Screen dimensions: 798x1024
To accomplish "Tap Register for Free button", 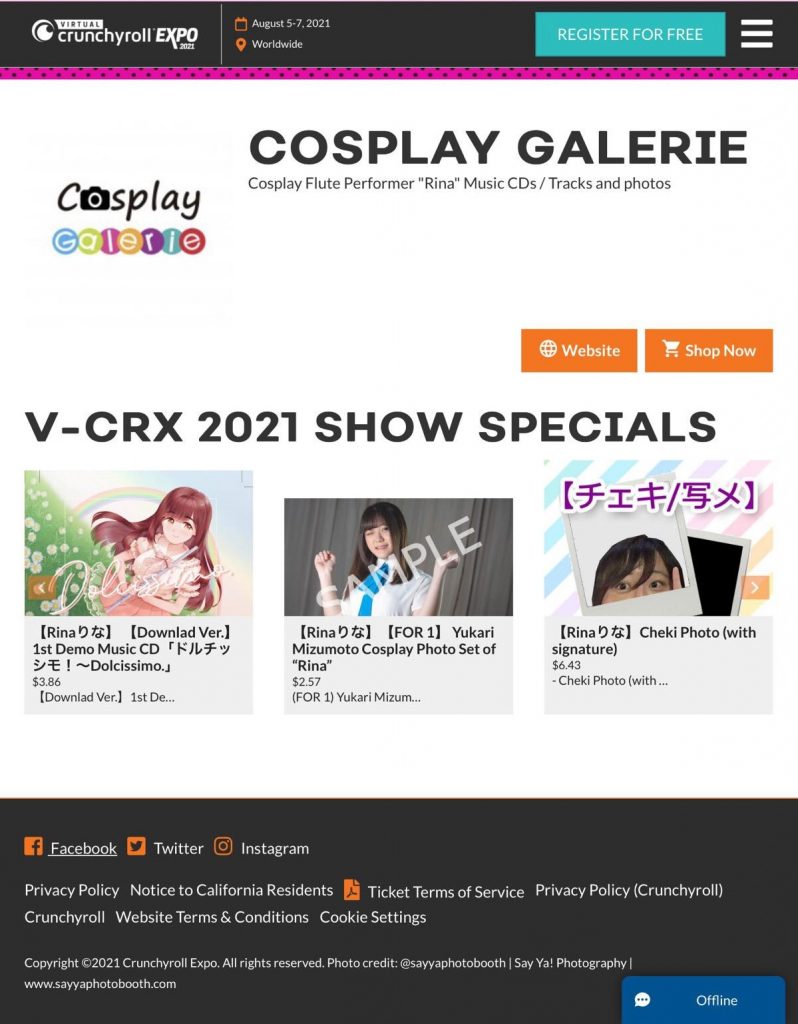I will click(x=630, y=34).
